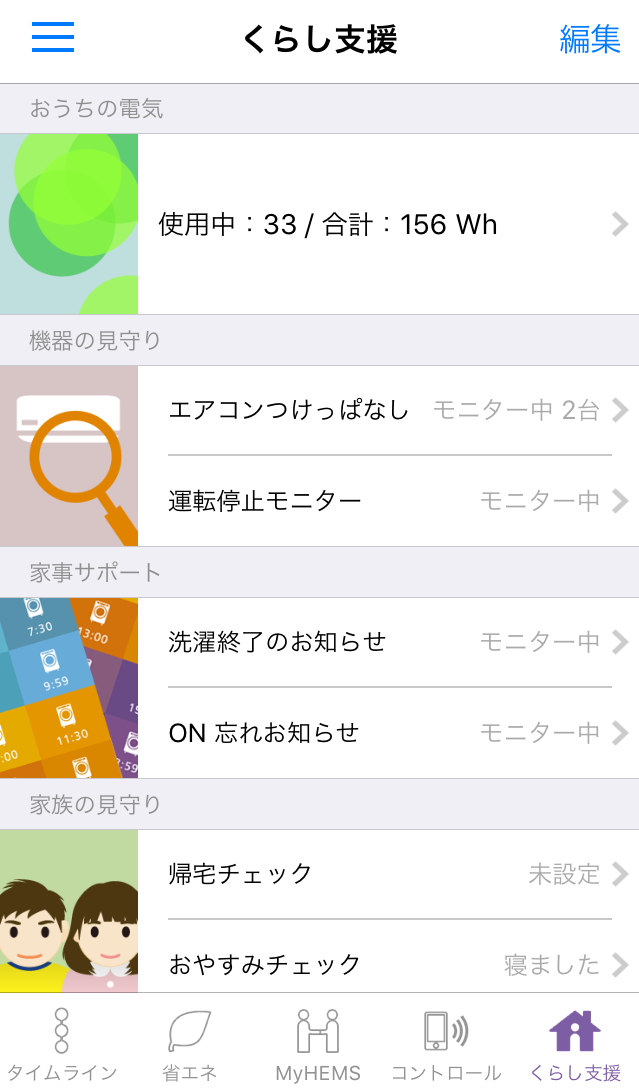Open 帰宅チェック setting

[388, 874]
